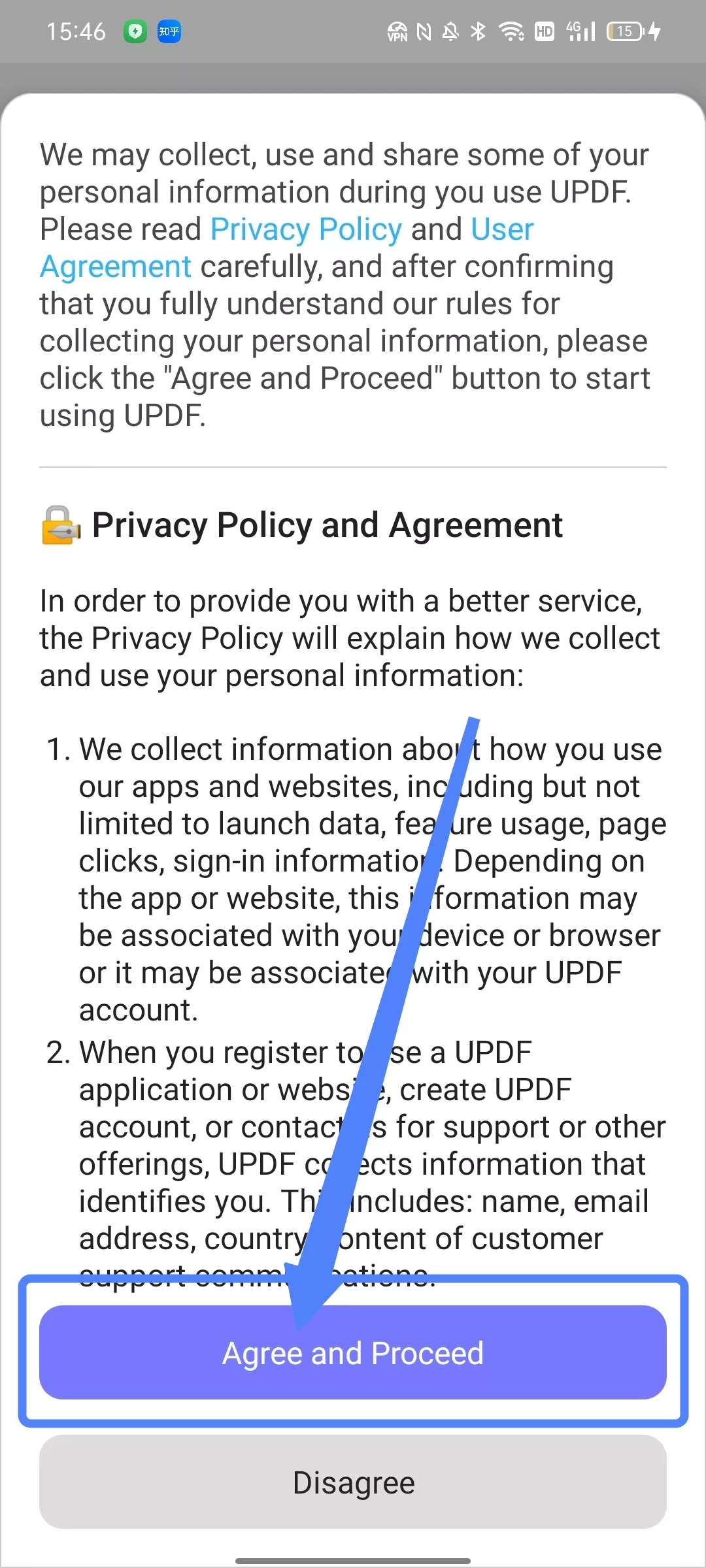
Task: Tap the Agree and Proceed button
Action: (x=353, y=1352)
